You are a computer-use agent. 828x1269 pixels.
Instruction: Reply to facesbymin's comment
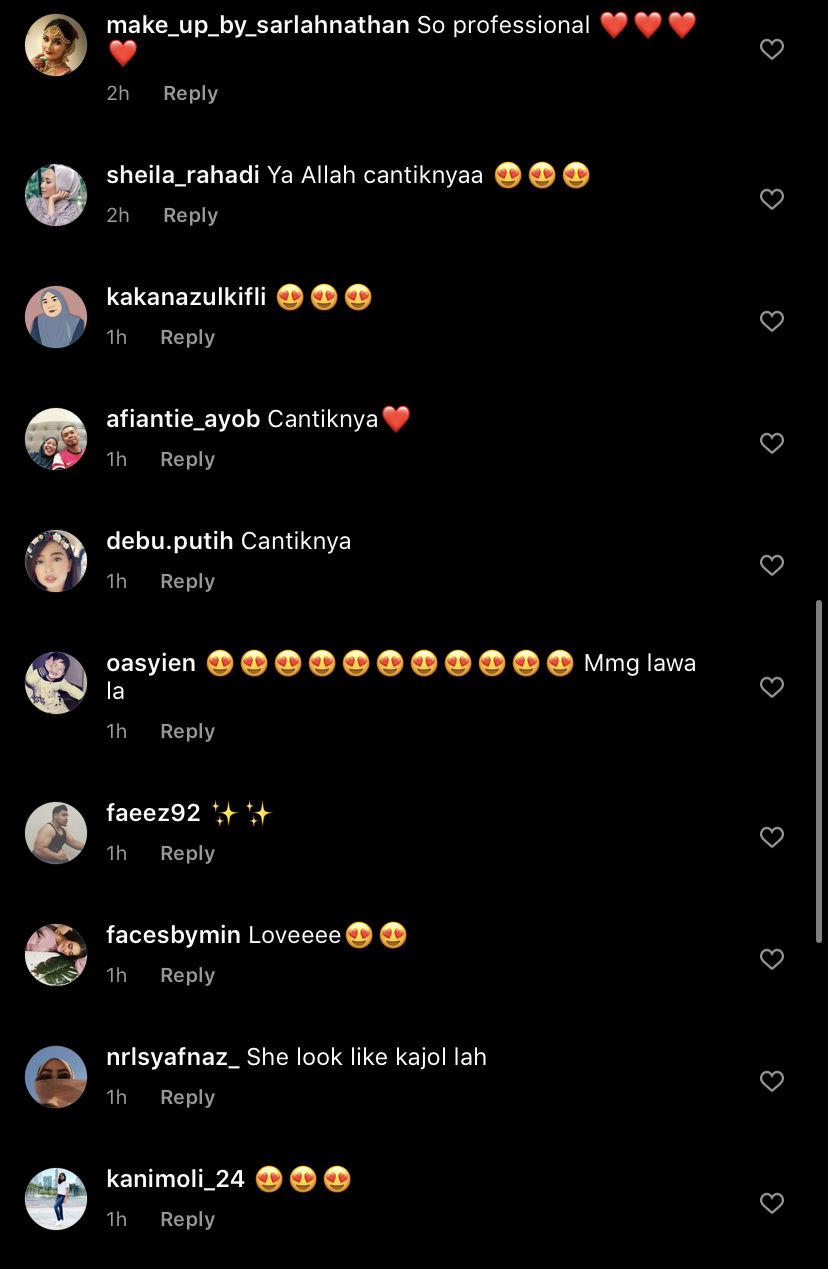click(x=187, y=975)
